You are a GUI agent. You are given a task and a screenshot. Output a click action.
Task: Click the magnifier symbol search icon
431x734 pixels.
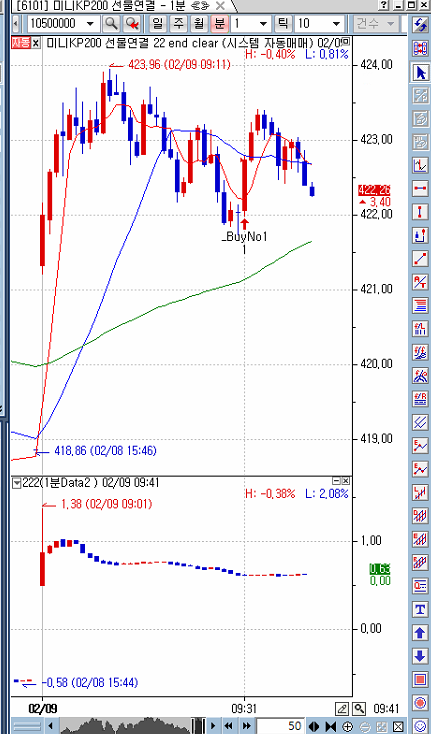tap(111, 23)
